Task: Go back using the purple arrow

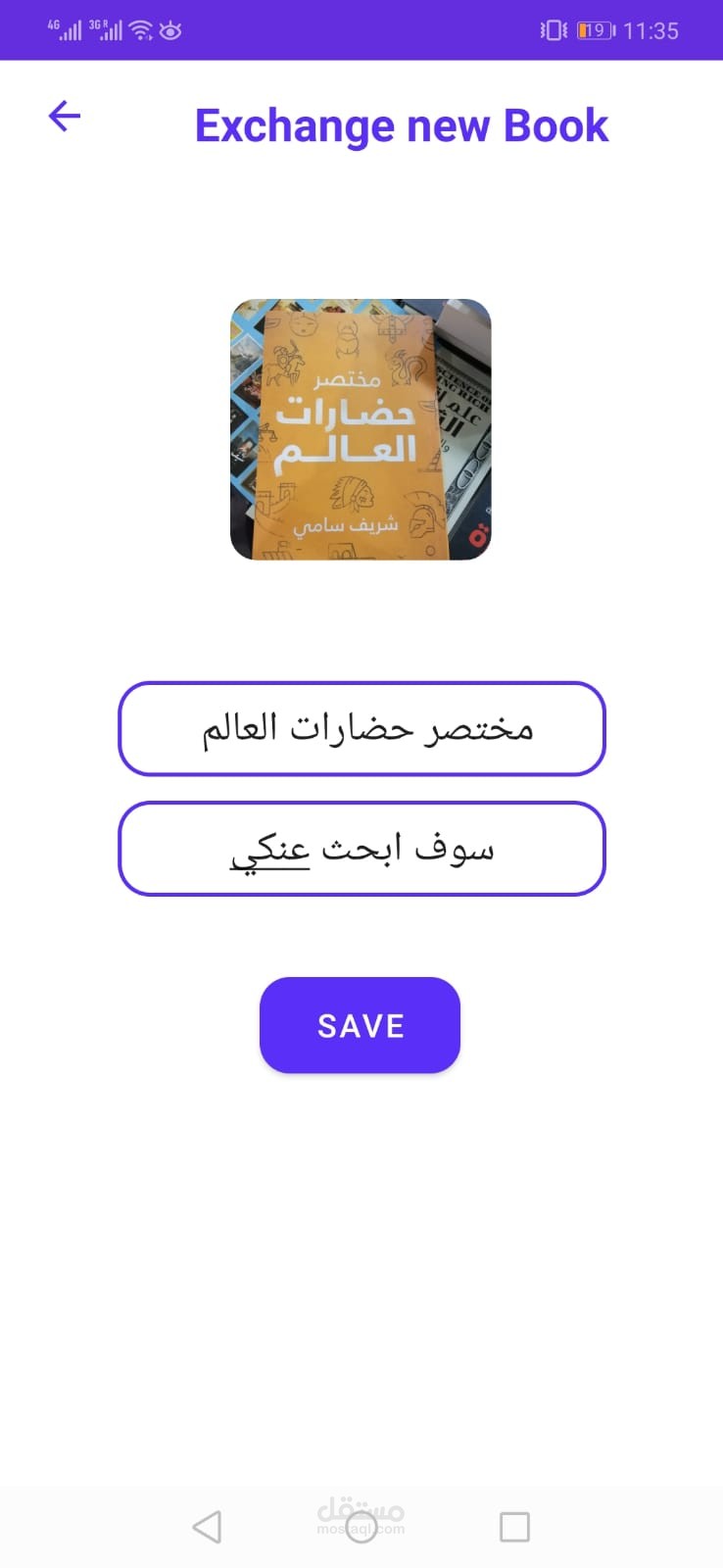Action: [65, 116]
